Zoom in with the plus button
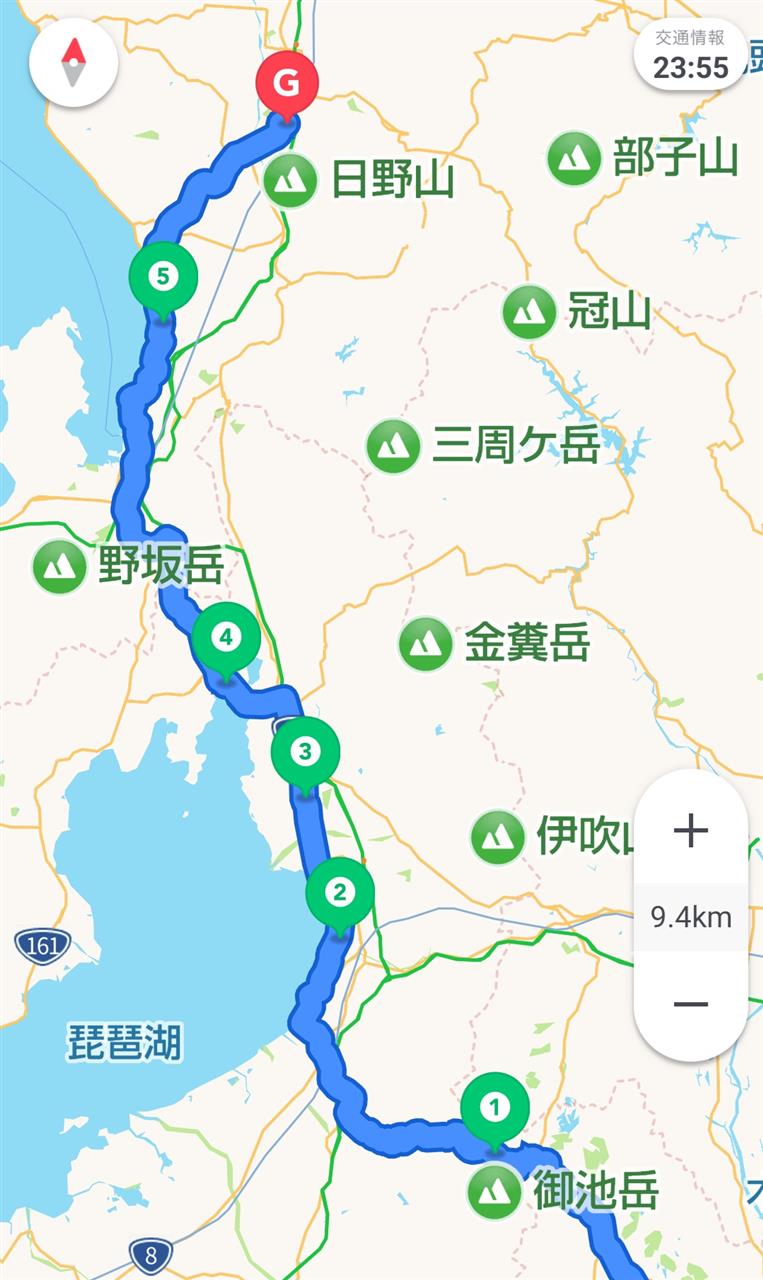The image size is (763, 1280). tap(691, 831)
